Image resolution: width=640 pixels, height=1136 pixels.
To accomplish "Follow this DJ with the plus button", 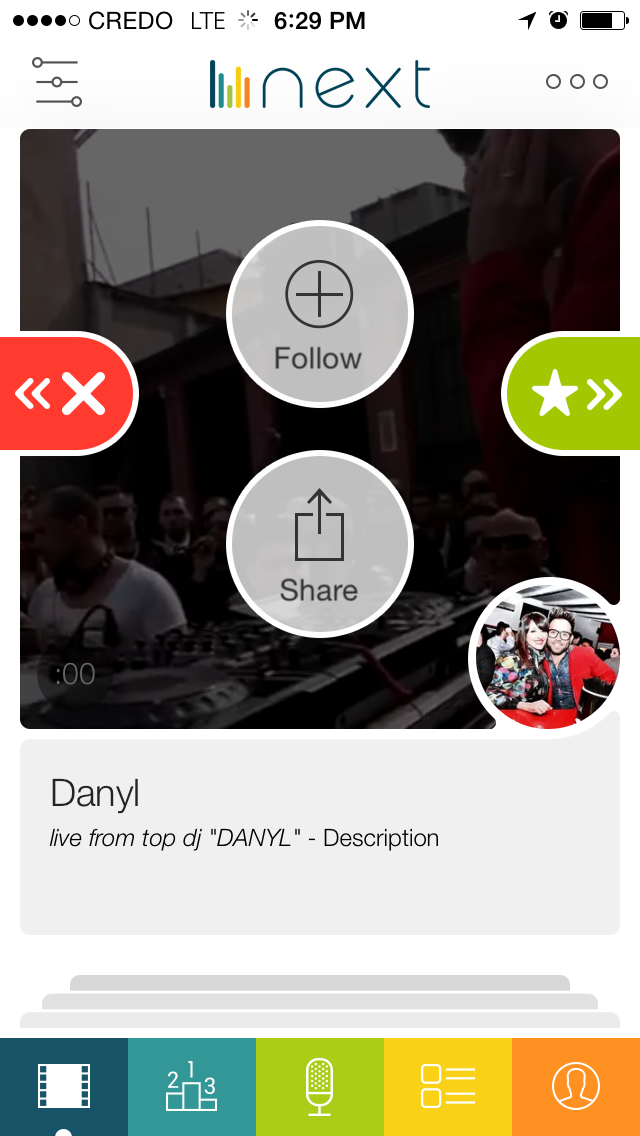I will click(319, 314).
